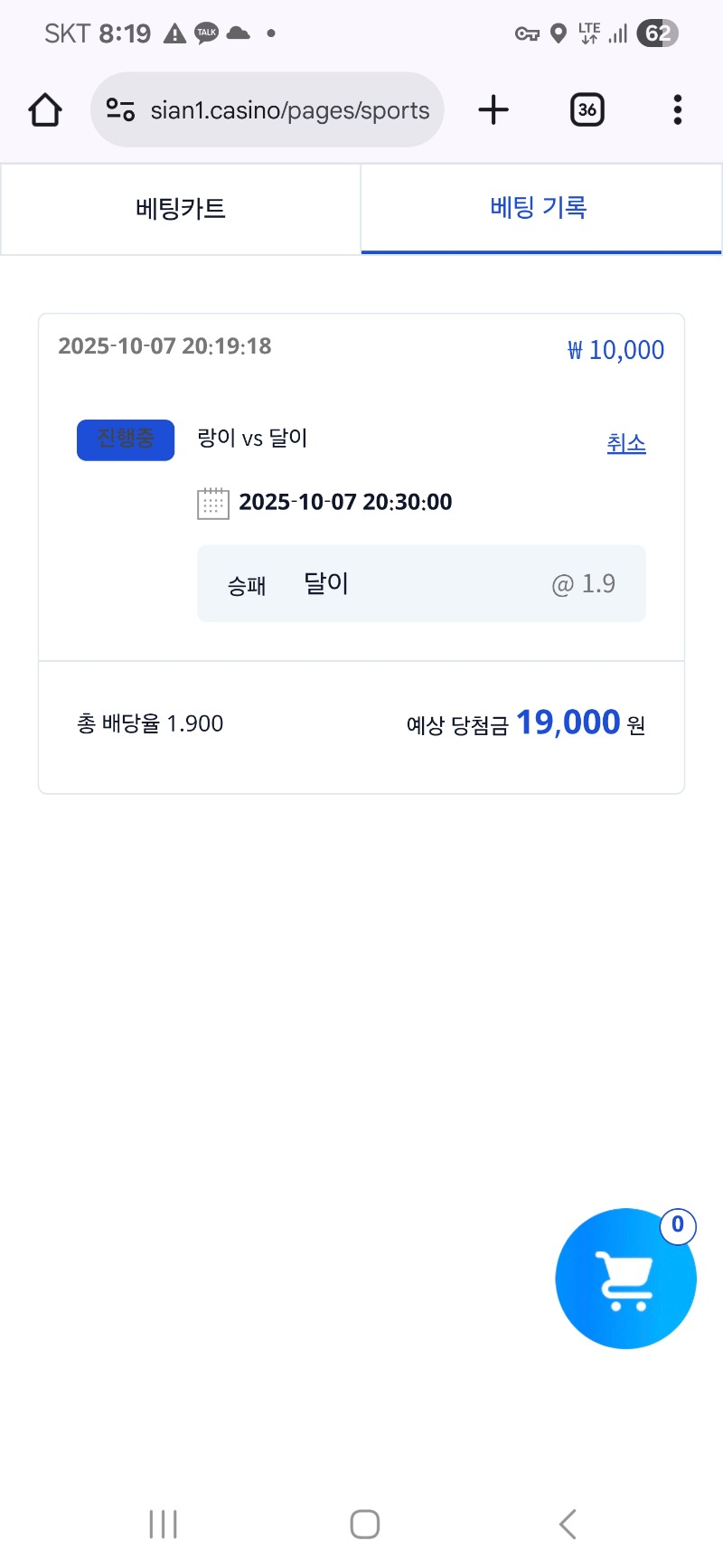View site info icon in address bar

pos(120,110)
